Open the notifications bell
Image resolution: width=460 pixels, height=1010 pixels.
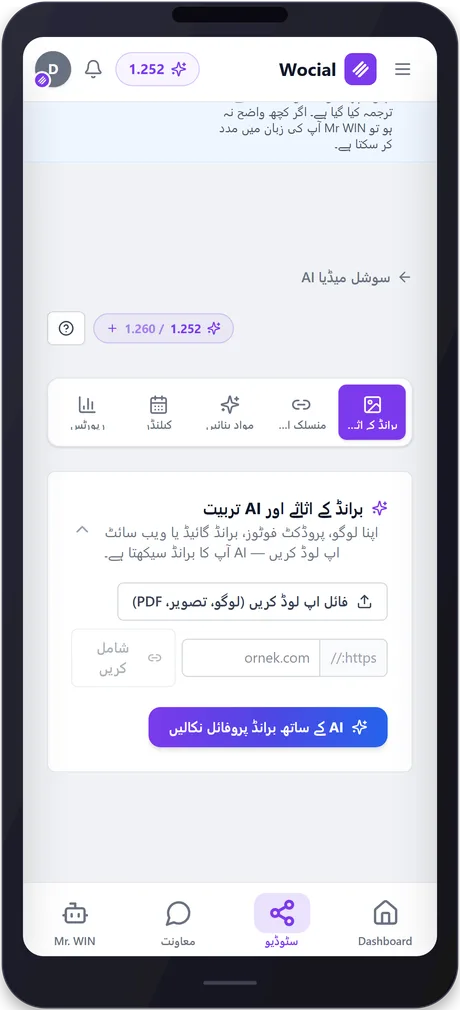click(93, 69)
